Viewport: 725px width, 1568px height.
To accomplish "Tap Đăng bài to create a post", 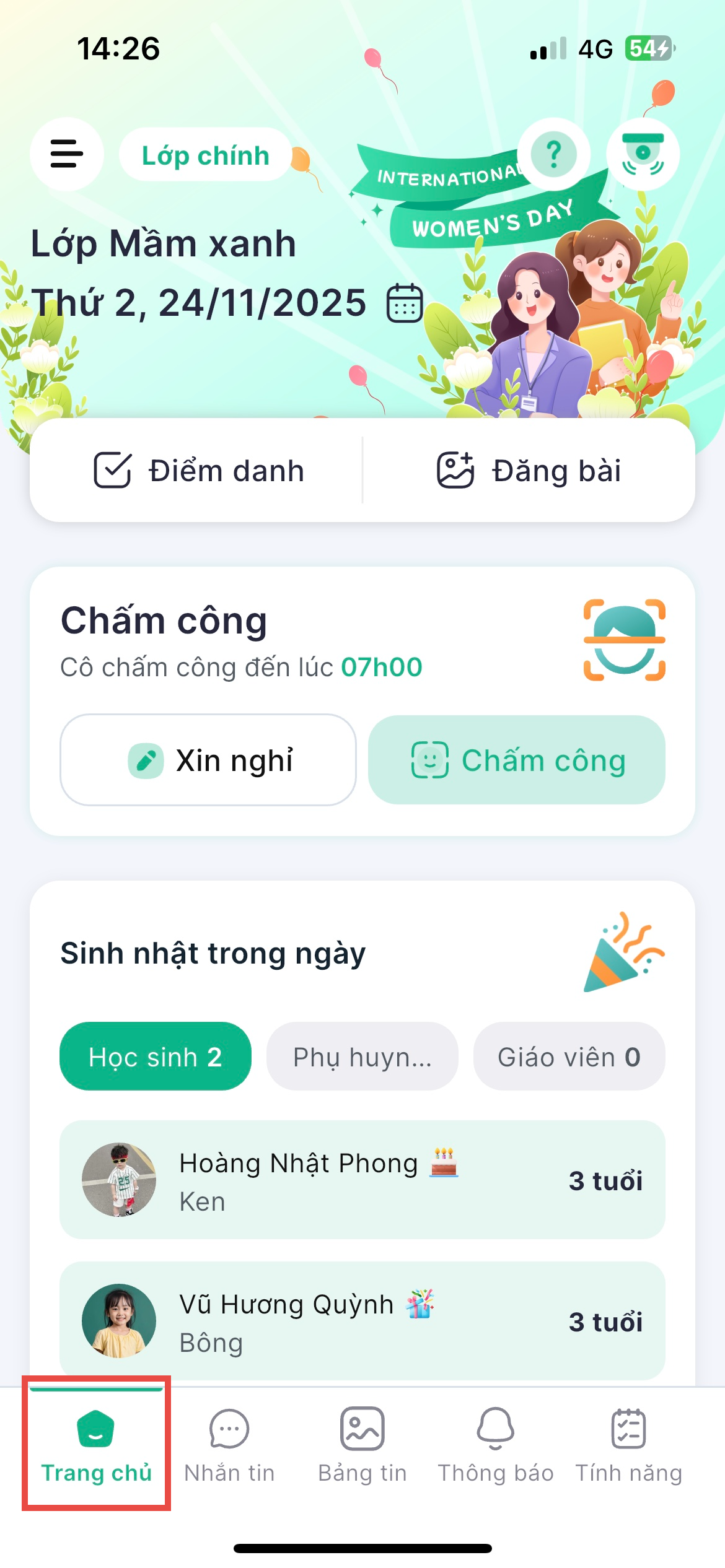I will coord(529,471).
